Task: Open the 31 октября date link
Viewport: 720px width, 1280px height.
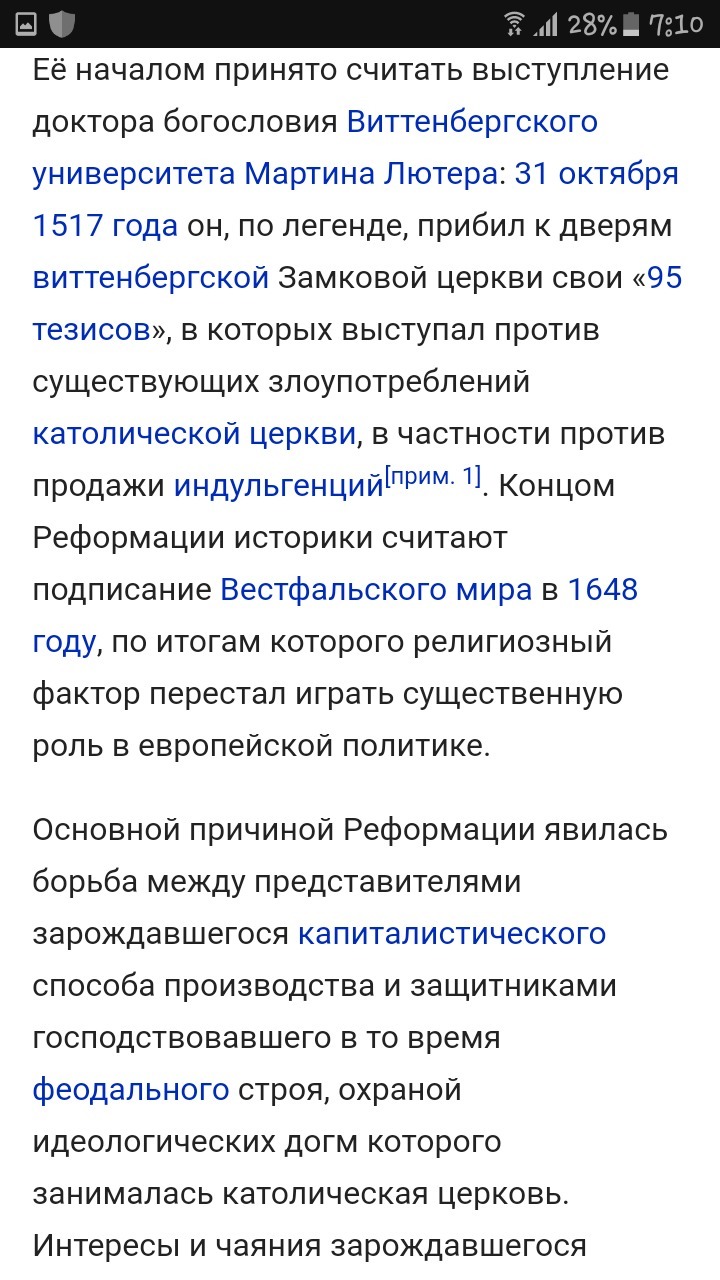Action: coord(596,174)
